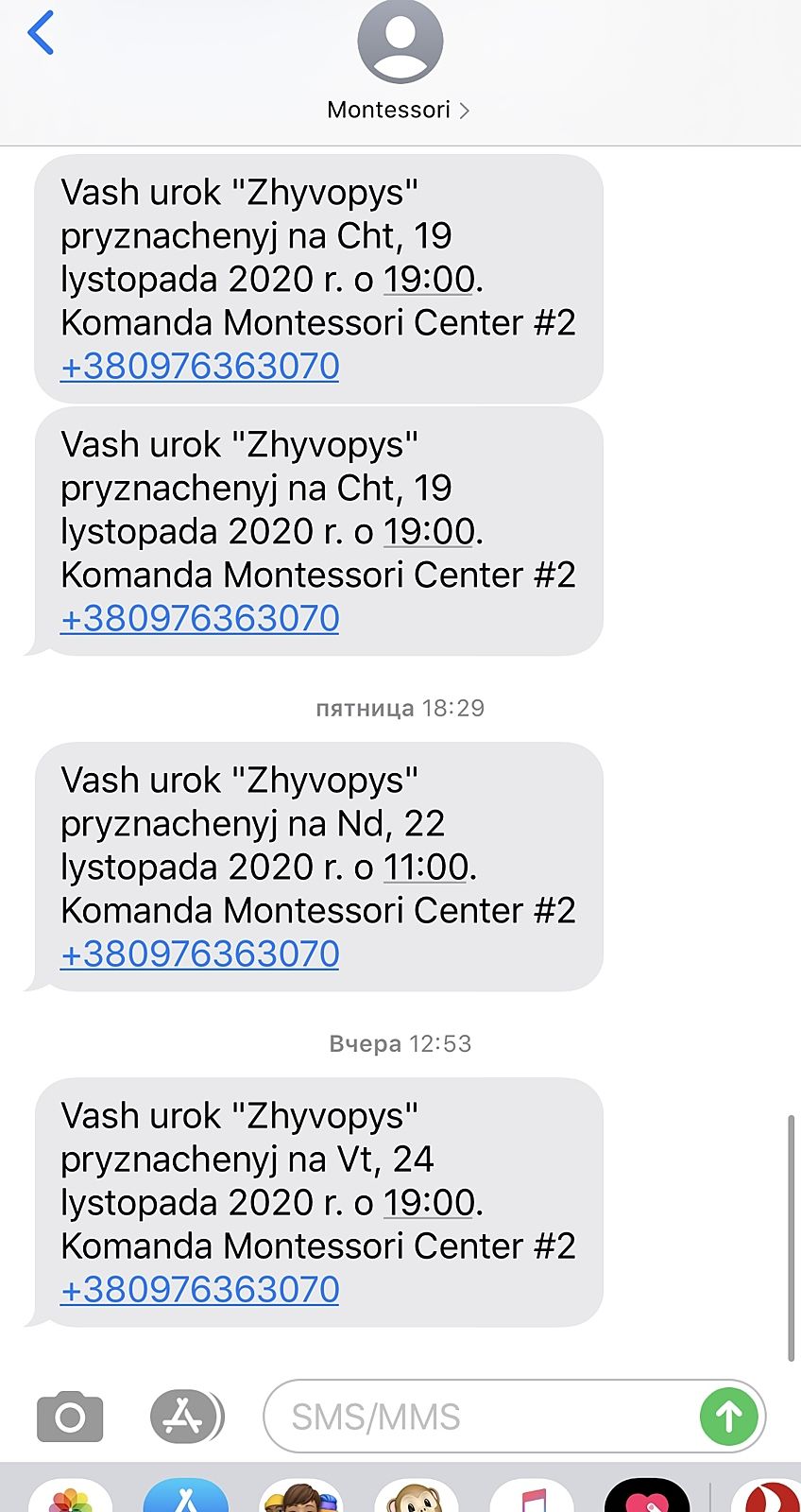801x1512 pixels.
Task: Open Memoji stickers in the app strip
Action: pos(301,1498)
